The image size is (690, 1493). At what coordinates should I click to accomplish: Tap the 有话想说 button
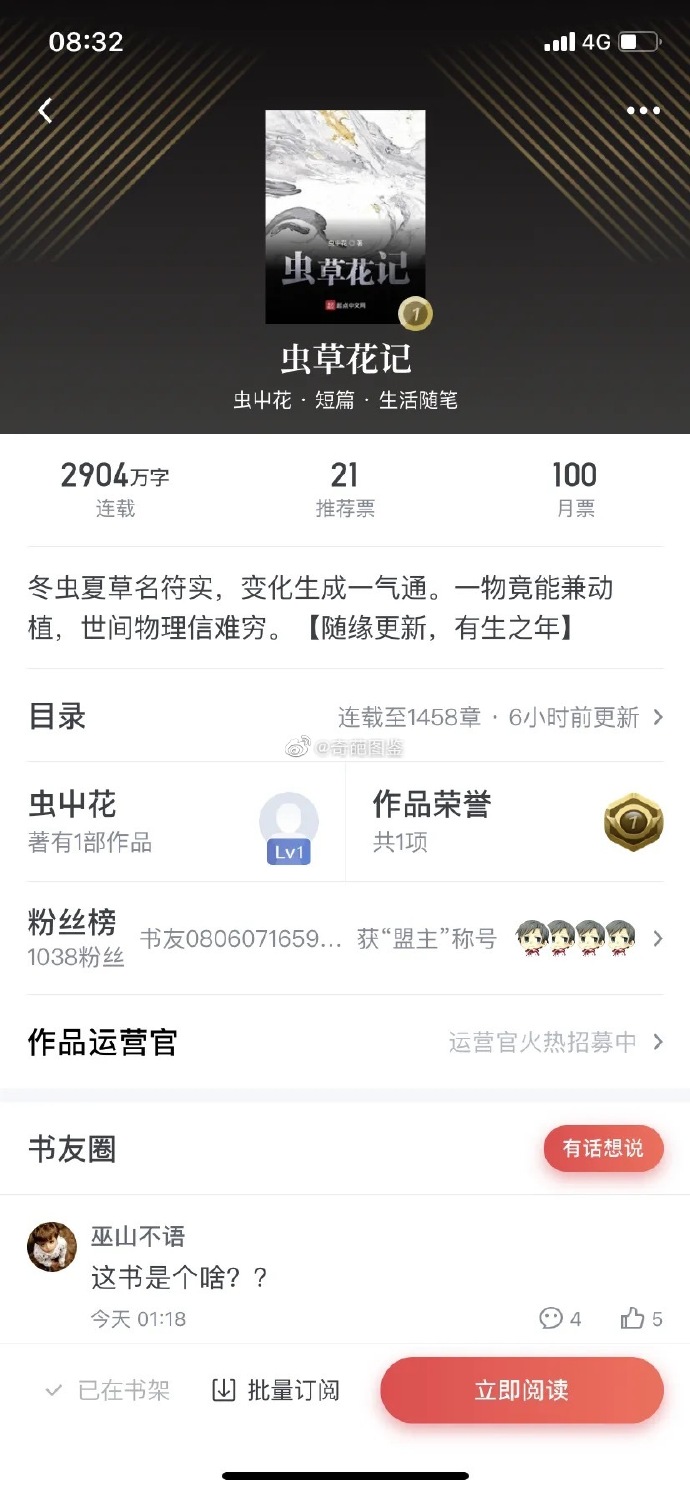[603, 1148]
